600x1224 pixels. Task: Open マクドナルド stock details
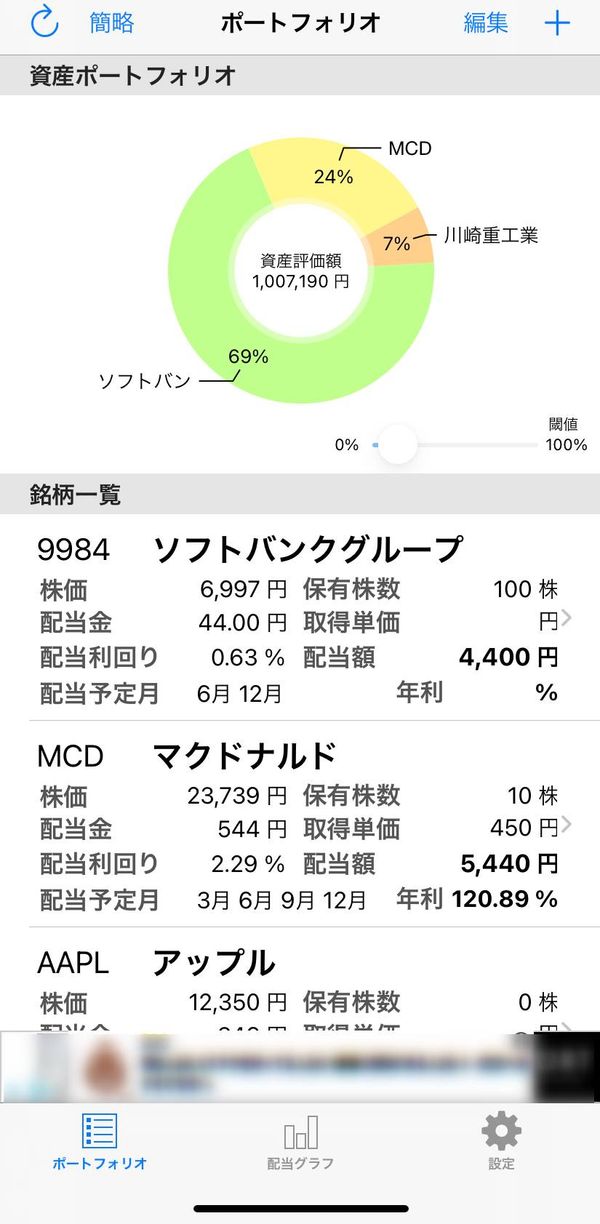click(x=300, y=824)
